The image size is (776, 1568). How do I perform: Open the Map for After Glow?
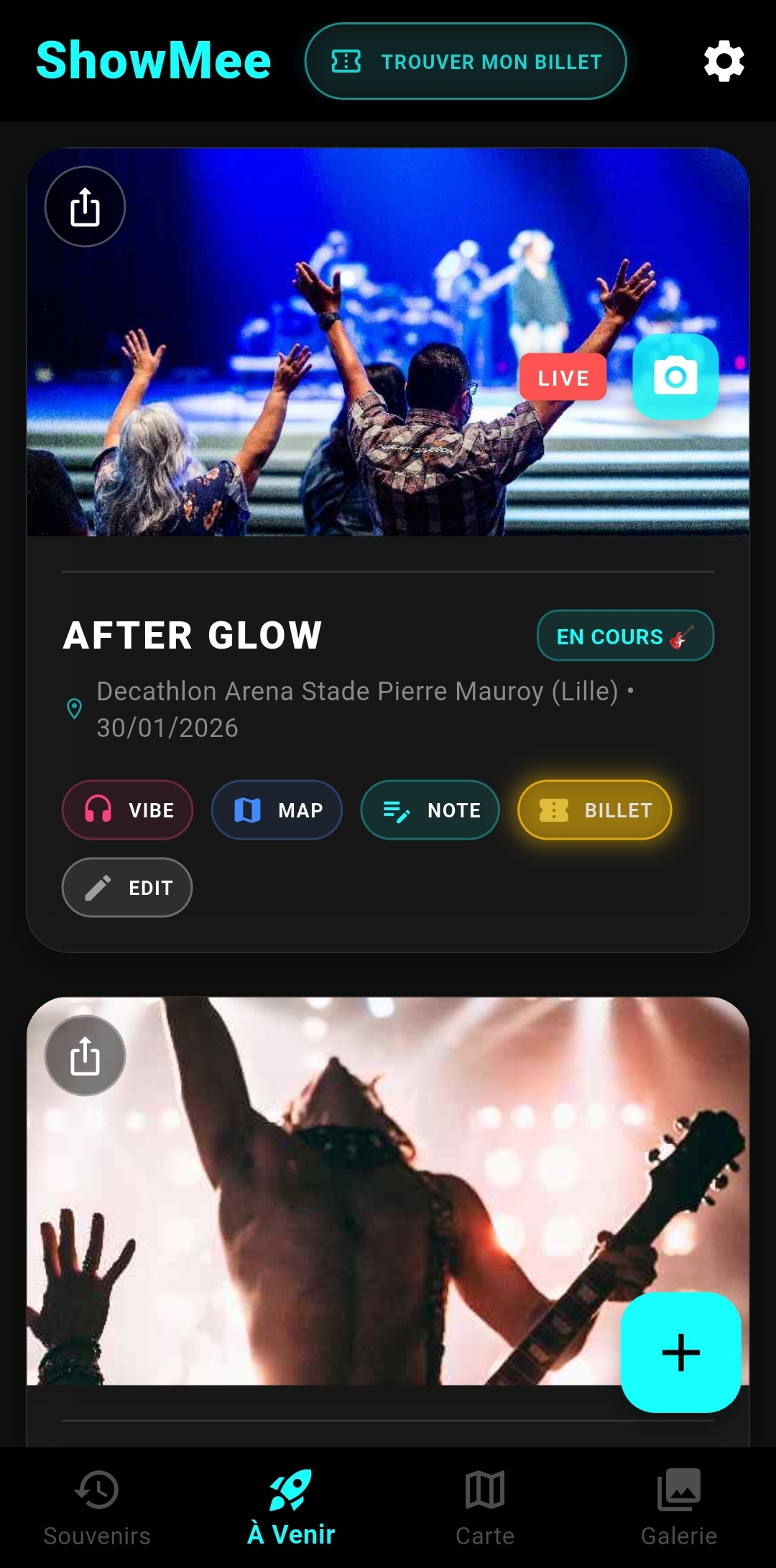pos(277,809)
